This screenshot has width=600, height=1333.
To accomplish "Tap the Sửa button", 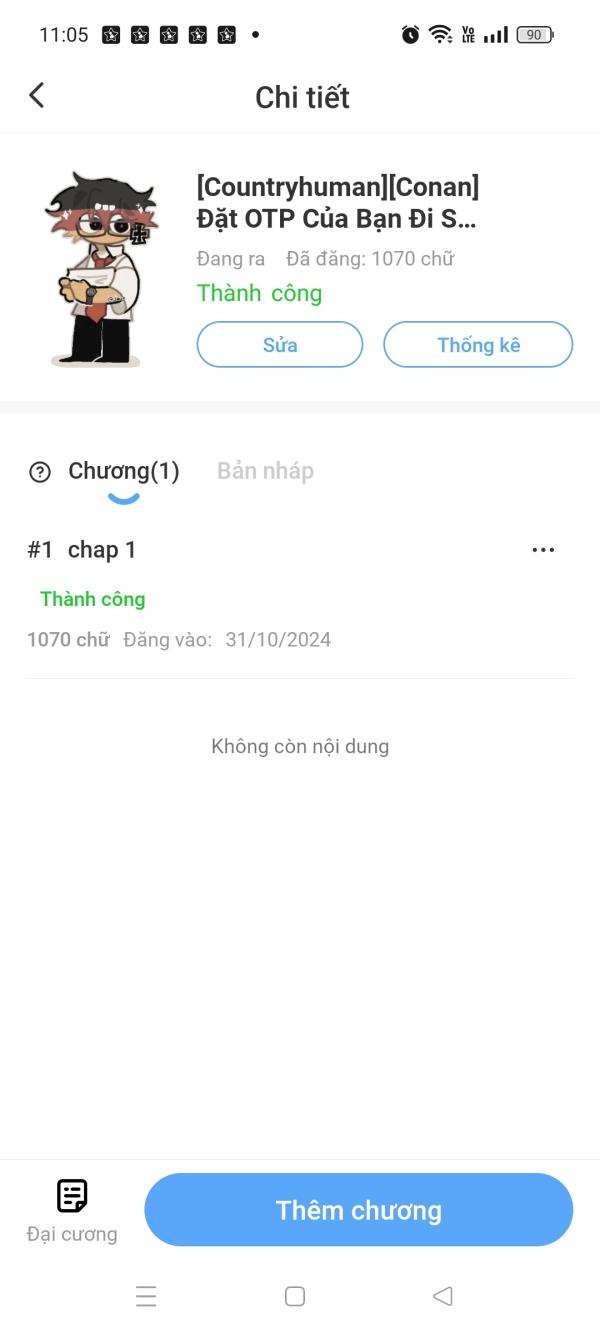I will tap(280, 345).
